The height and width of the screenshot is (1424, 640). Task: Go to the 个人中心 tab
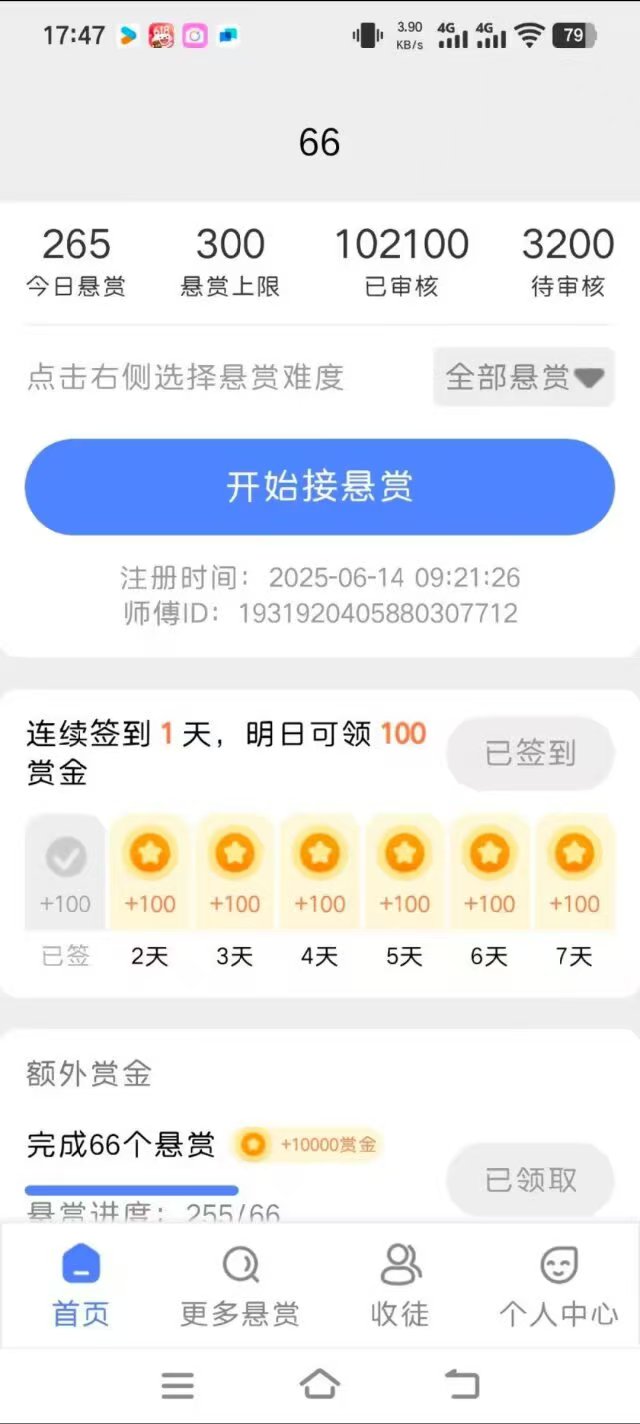click(559, 1285)
